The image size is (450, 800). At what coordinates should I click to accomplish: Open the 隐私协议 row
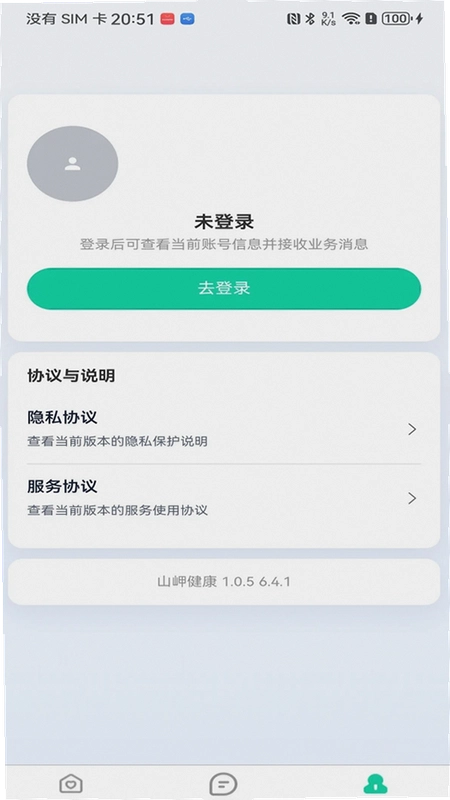coord(224,429)
